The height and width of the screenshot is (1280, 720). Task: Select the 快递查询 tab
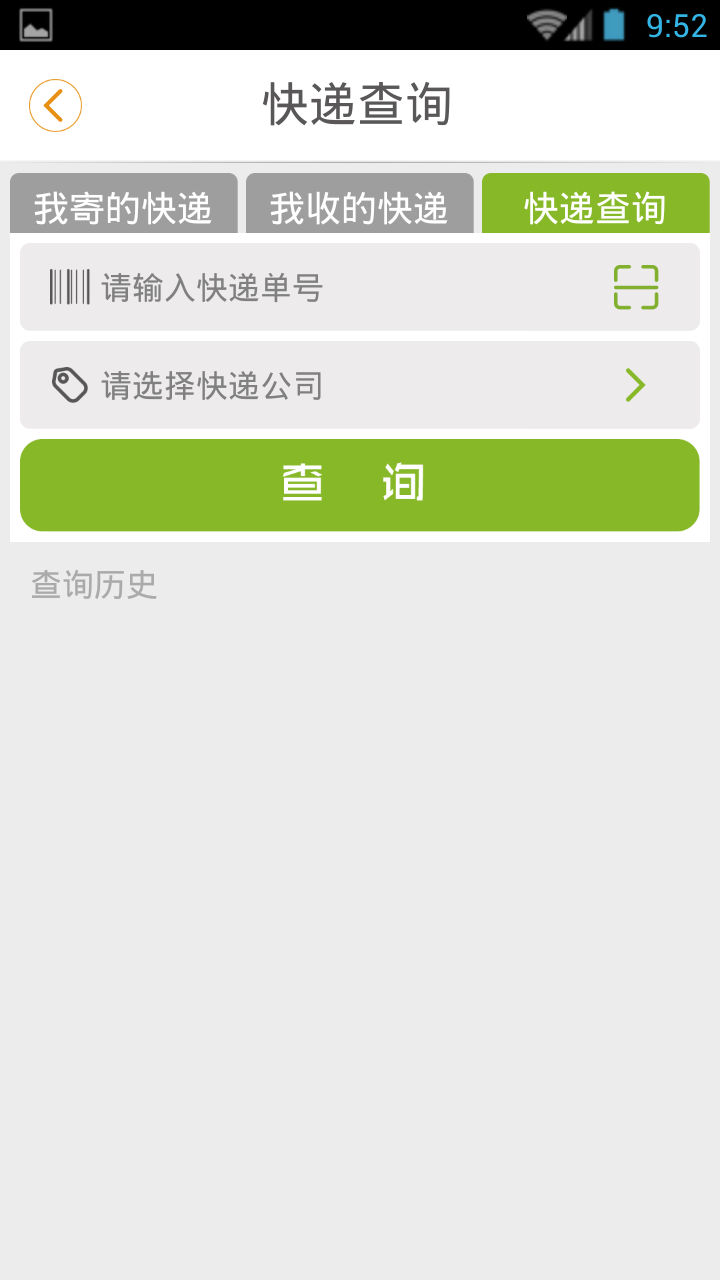pyautogui.click(x=596, y=204)
